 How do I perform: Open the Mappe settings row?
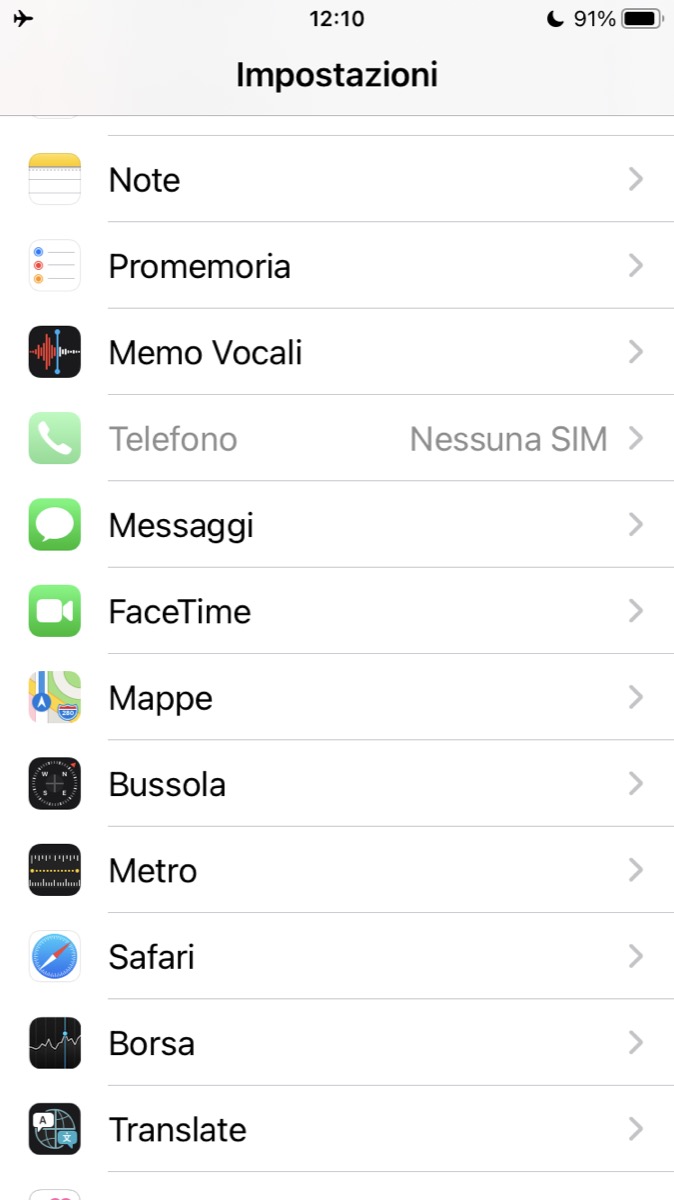(x=337, y=697)
